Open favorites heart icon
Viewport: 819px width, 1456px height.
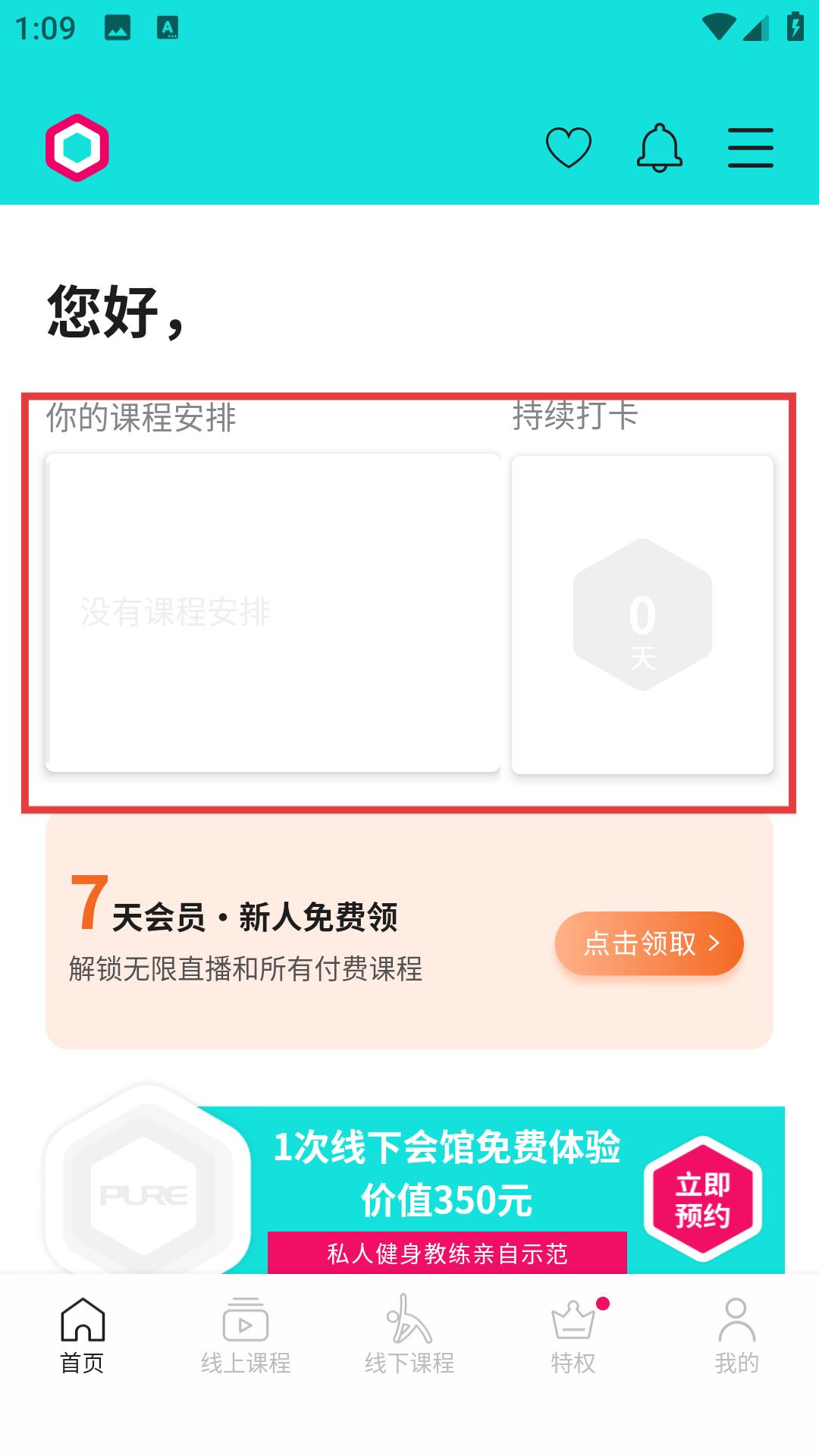coord(568,147)
